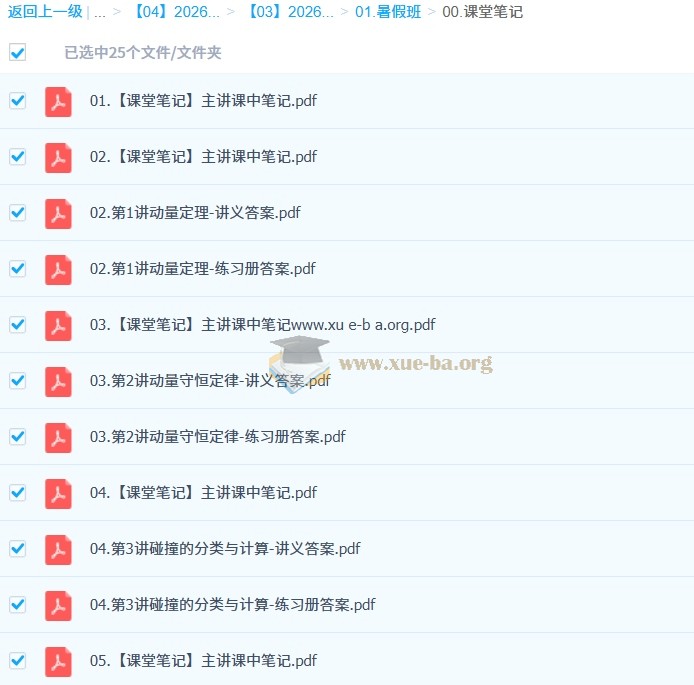Uncheck the box for 02.【课堂笔记】主讲课中笔记.pdf

coord(17,157)
